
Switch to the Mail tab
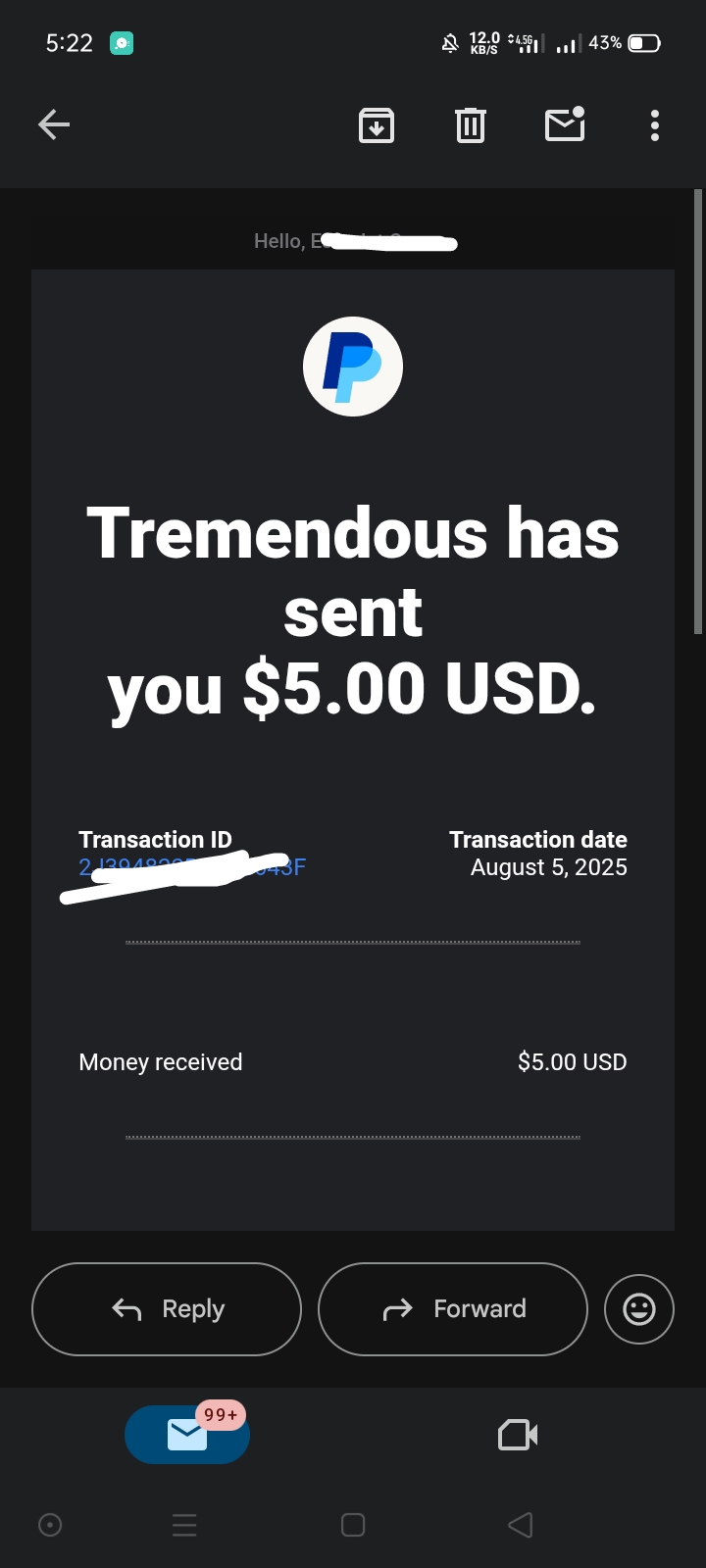pyautogui.click(x=187, y=1435)
